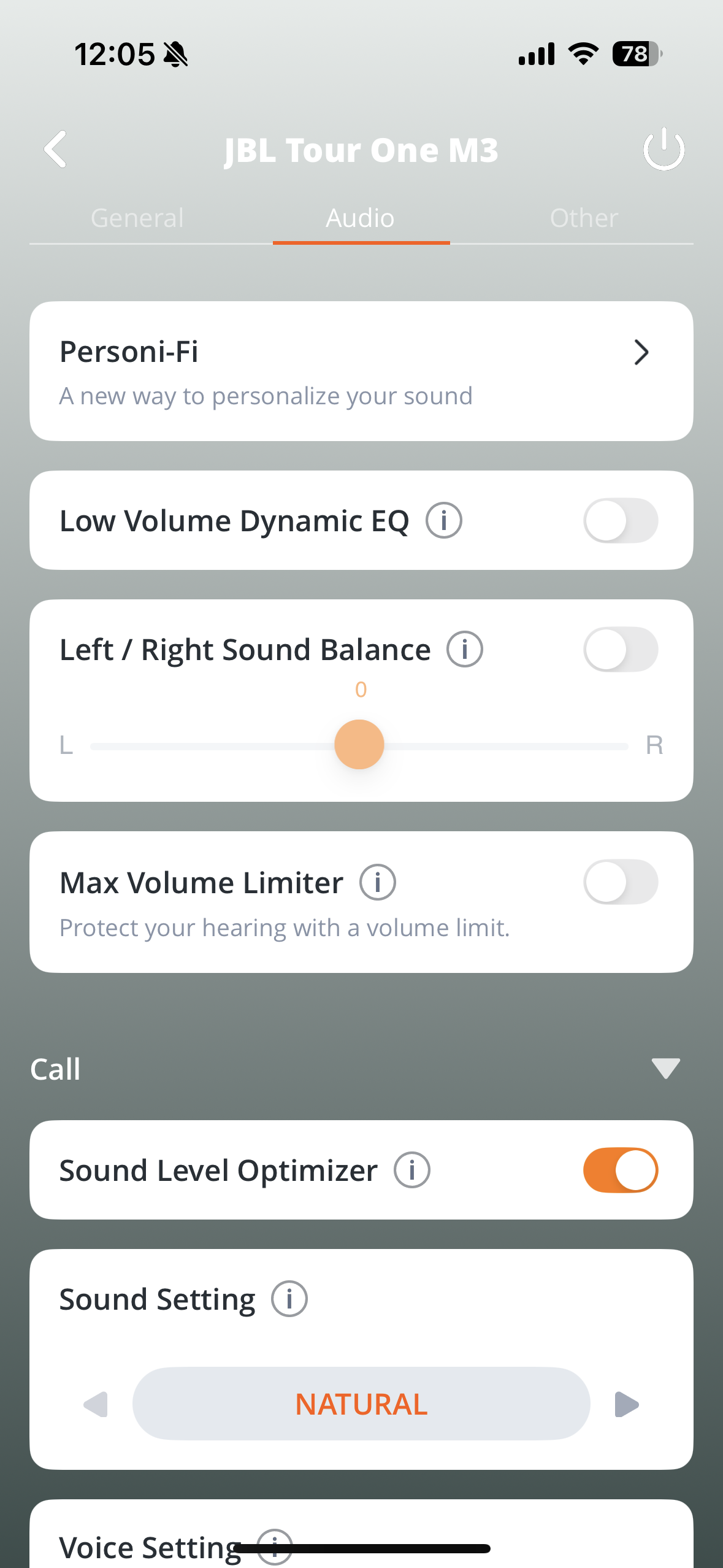Collapse the Call section
The width and height of the screenshot is (723, 1568).
(x=665, y=1069)
